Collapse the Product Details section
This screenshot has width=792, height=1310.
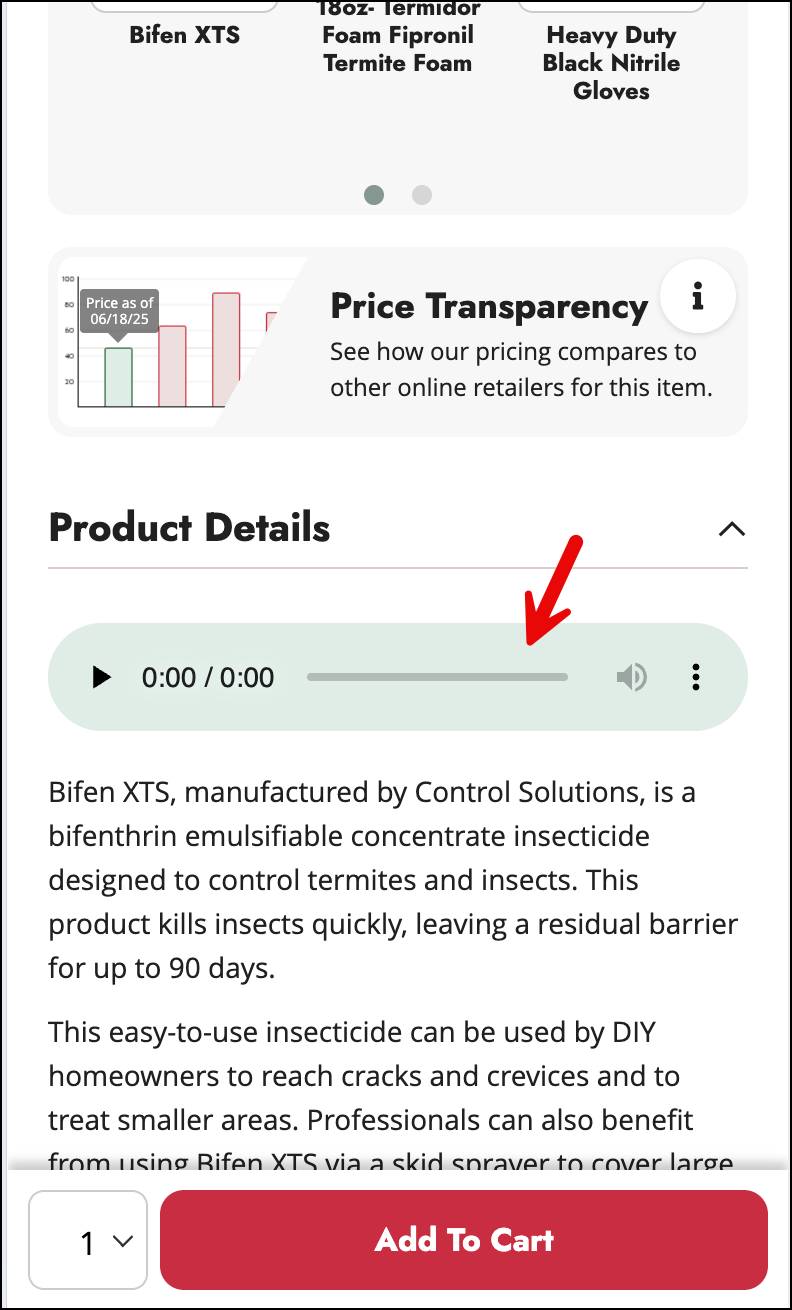(732, 529)
